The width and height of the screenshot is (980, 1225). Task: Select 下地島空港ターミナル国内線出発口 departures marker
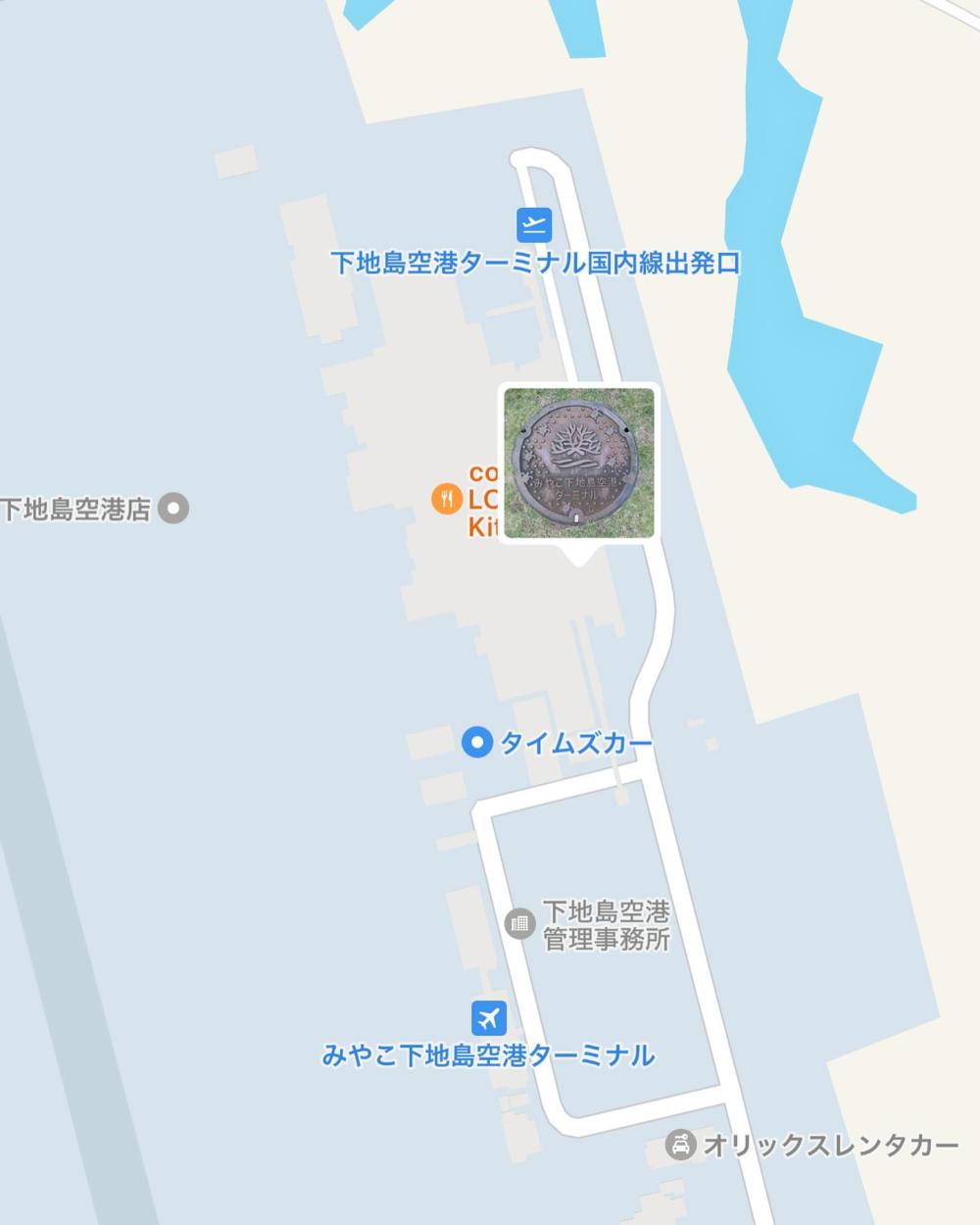[534, 226]
